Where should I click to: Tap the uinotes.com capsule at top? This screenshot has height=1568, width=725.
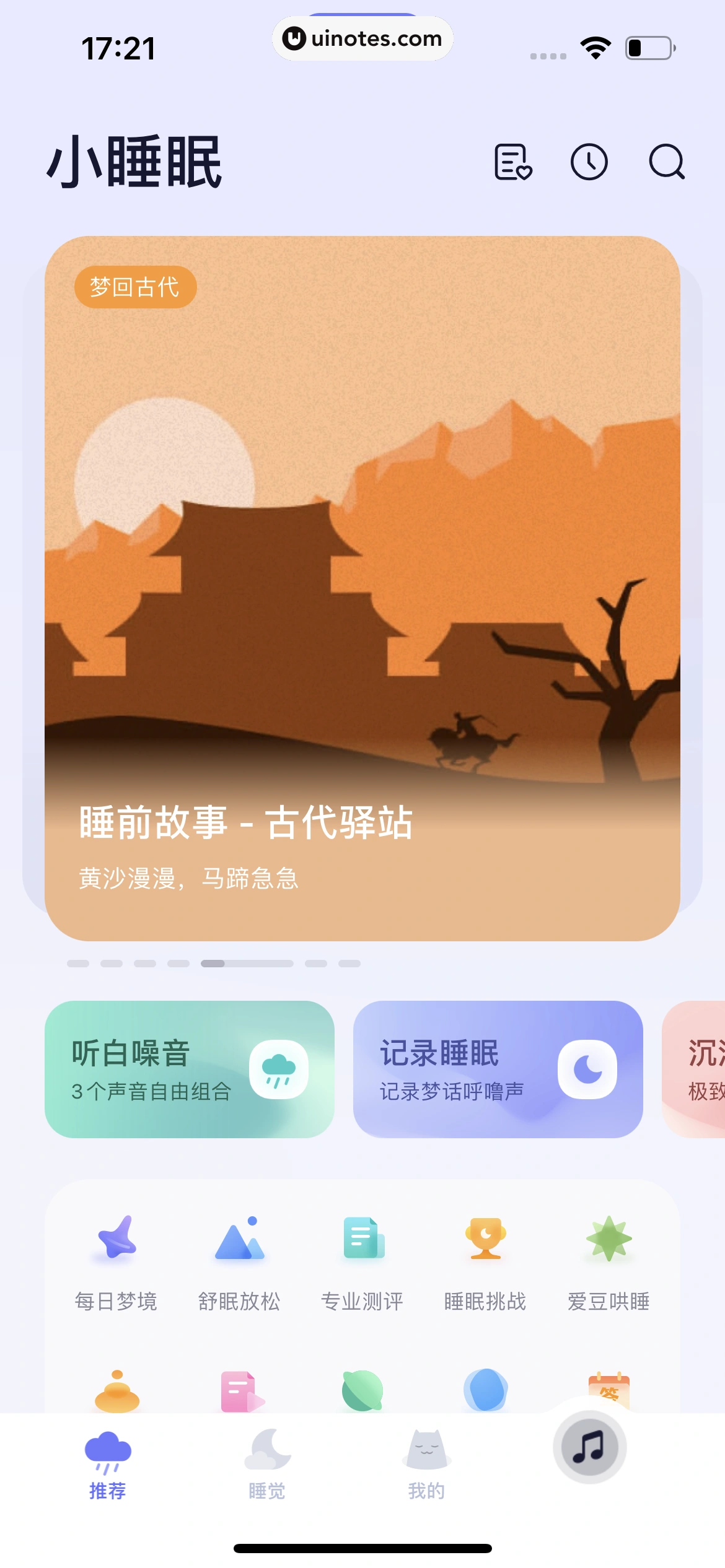362,38
